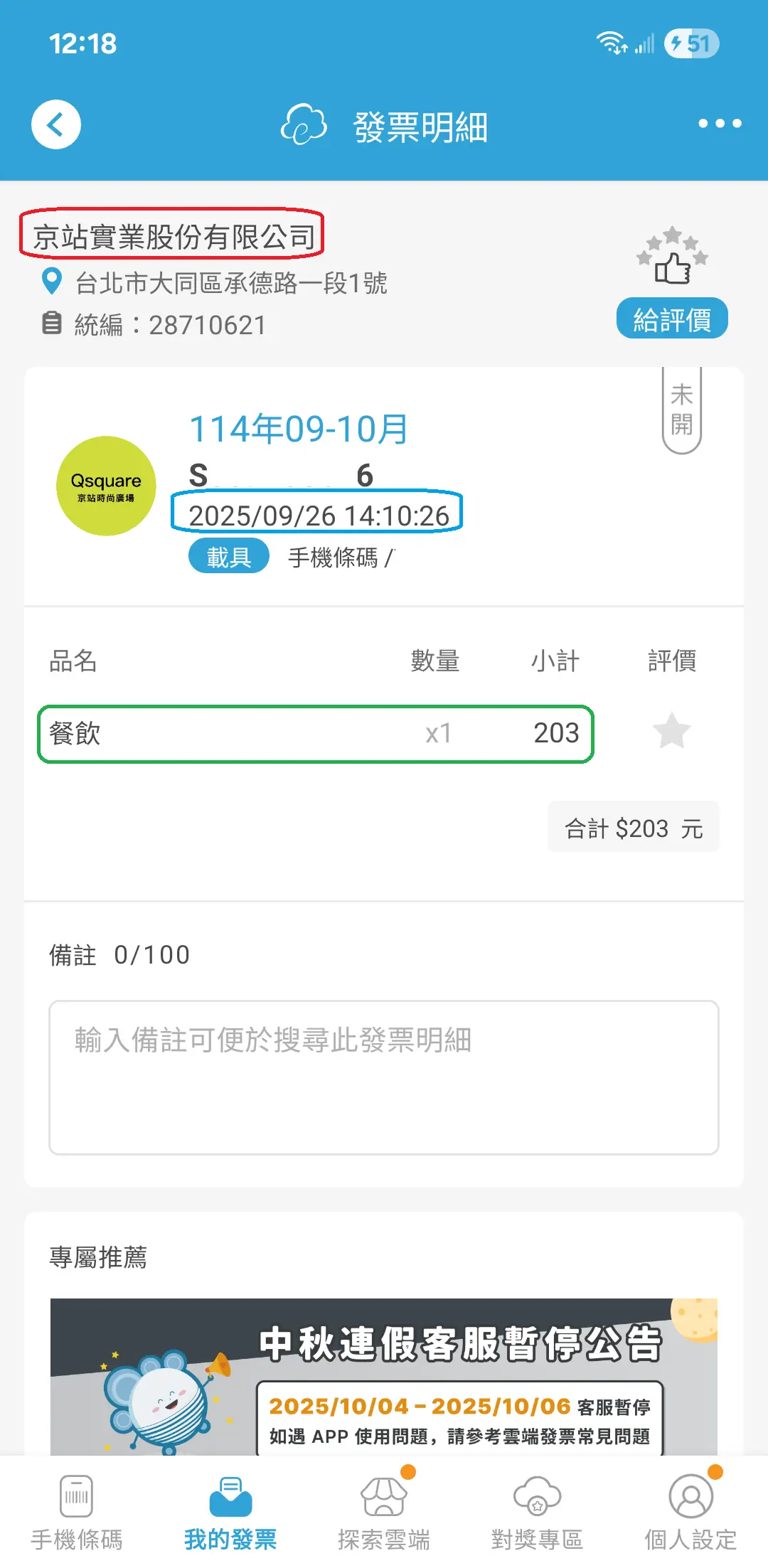Tap the 給評價 rating button
The image size is (768, 1568).
click(671, 319)
